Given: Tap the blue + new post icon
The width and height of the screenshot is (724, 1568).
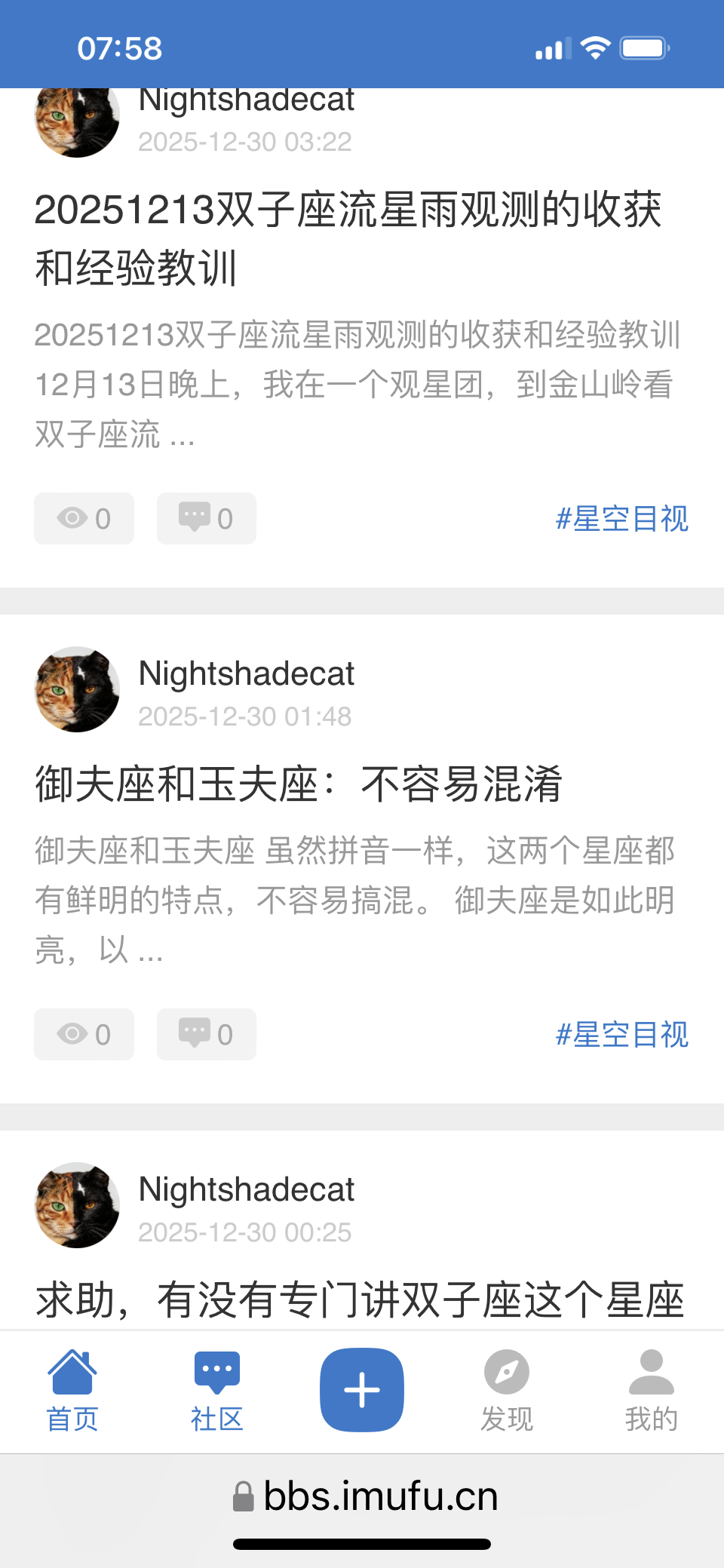Looking at the screenshot, I should point(361,1388).
